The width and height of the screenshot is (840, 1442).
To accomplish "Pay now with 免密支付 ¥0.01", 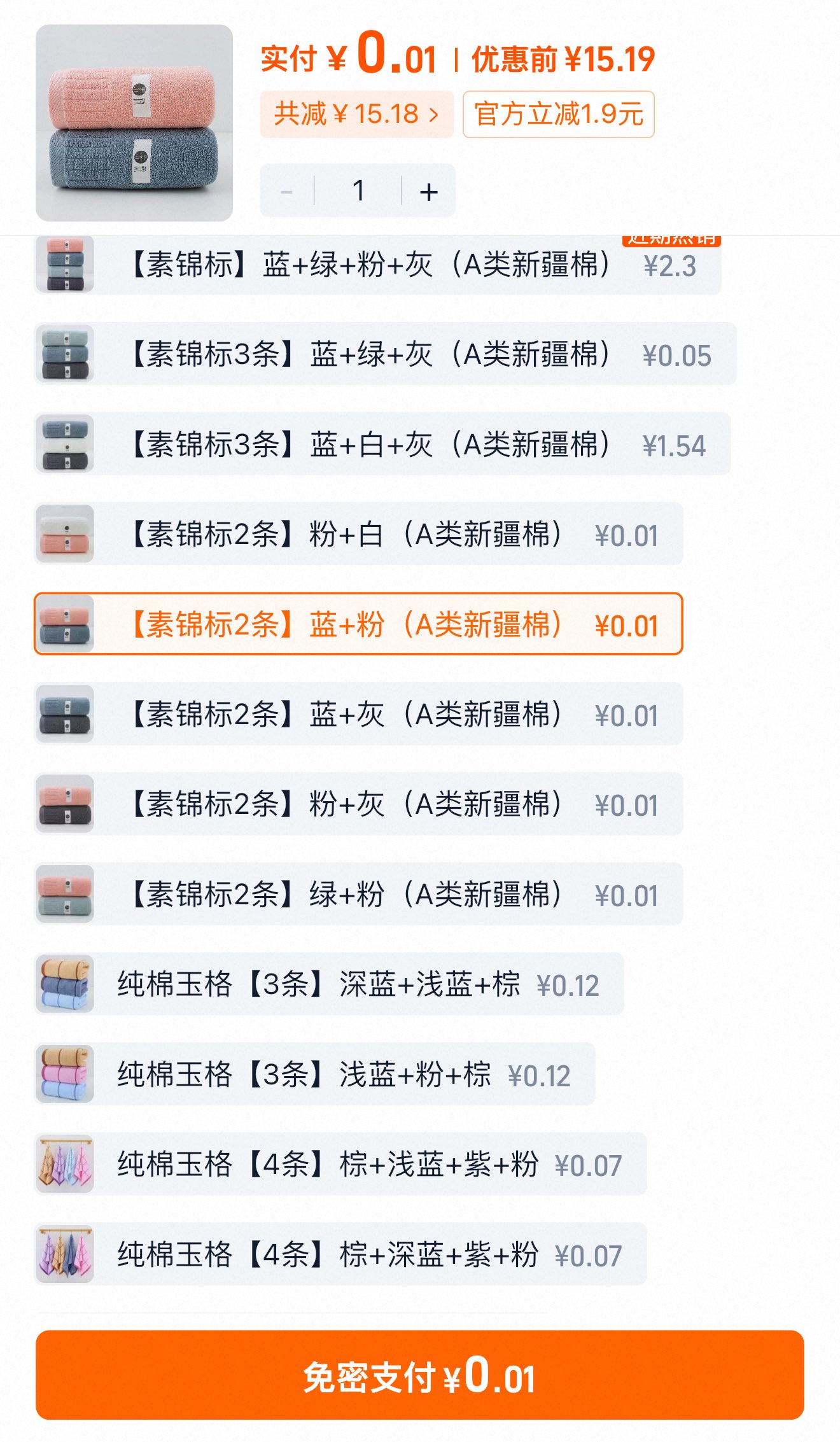I will (x=420, y=1375).
